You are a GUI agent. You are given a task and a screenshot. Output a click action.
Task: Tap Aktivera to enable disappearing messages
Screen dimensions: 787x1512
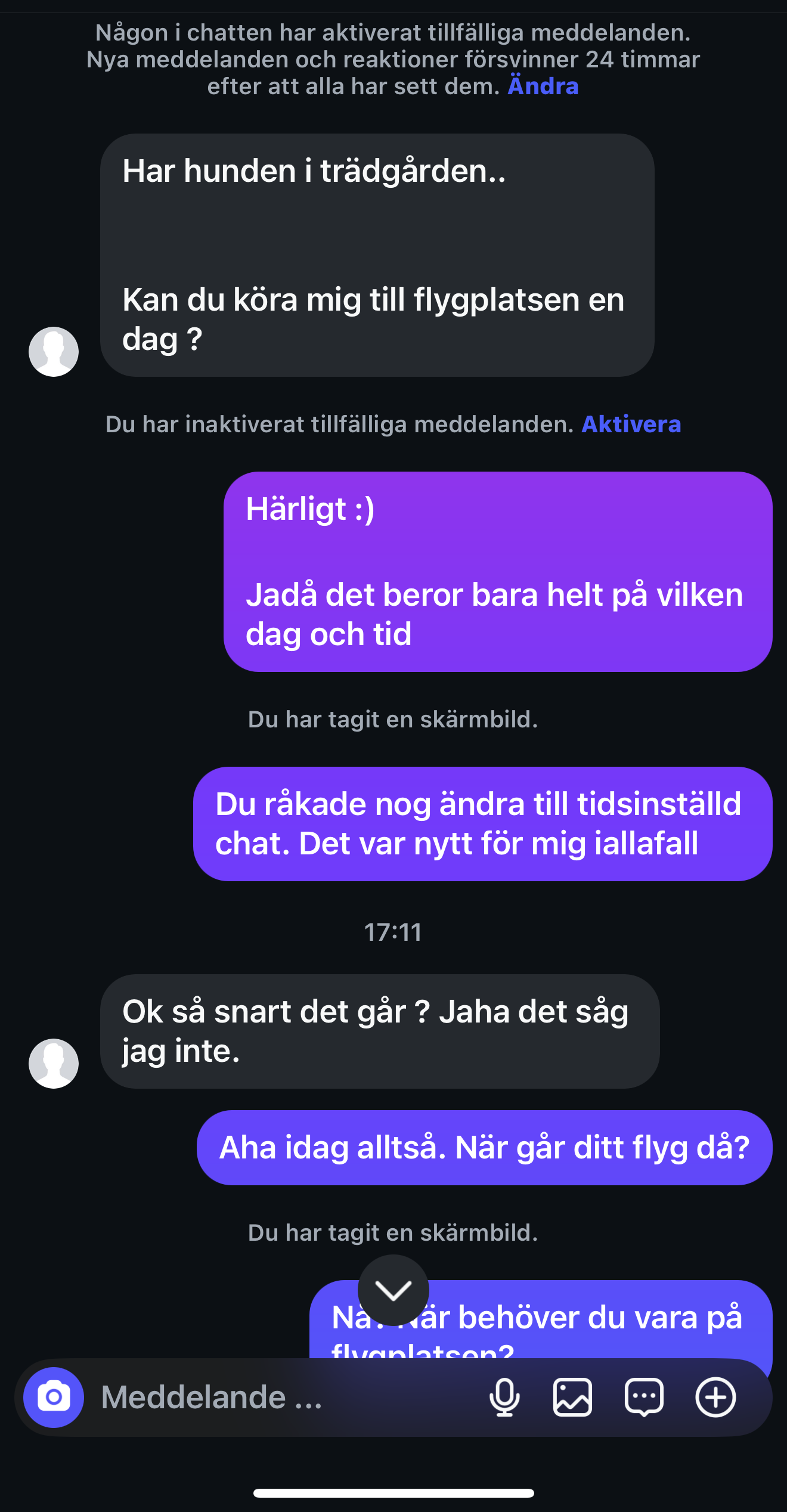click(x=631, y=425)
